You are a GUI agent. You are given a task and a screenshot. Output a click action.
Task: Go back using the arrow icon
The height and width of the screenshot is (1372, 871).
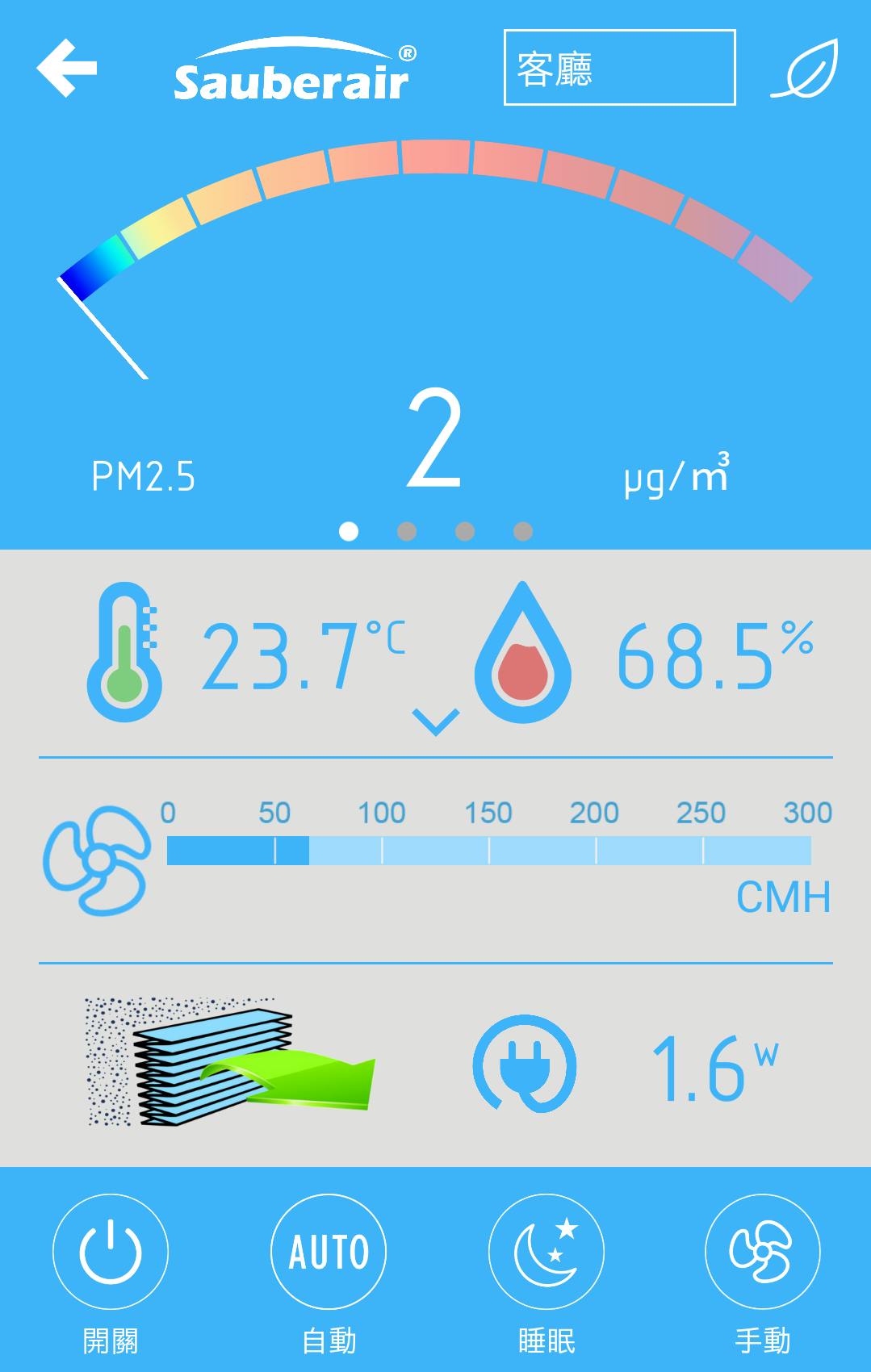(x=67, y=69)
